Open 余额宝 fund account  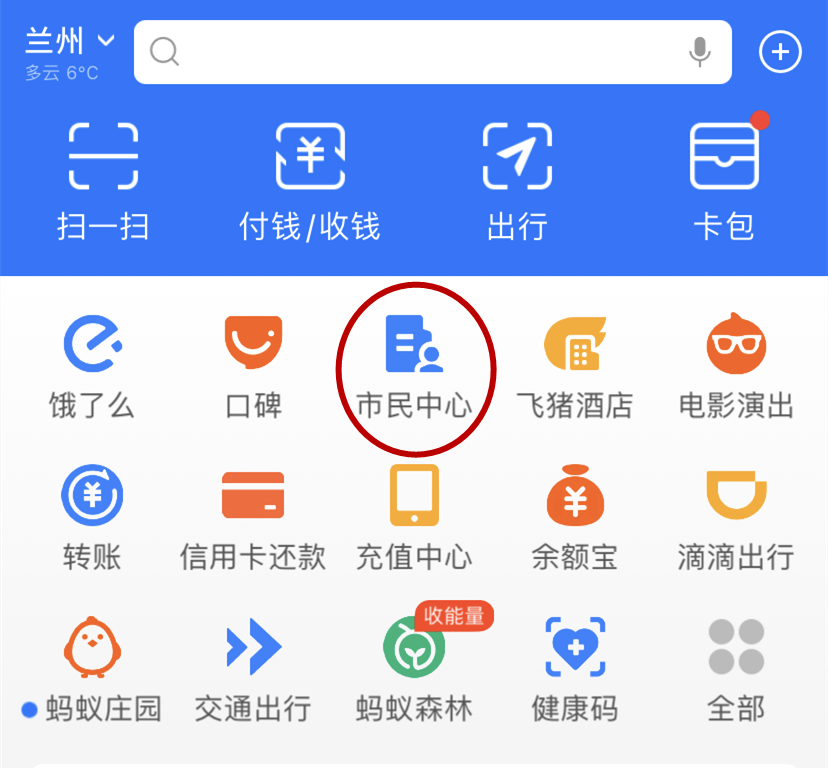[575, 516]
